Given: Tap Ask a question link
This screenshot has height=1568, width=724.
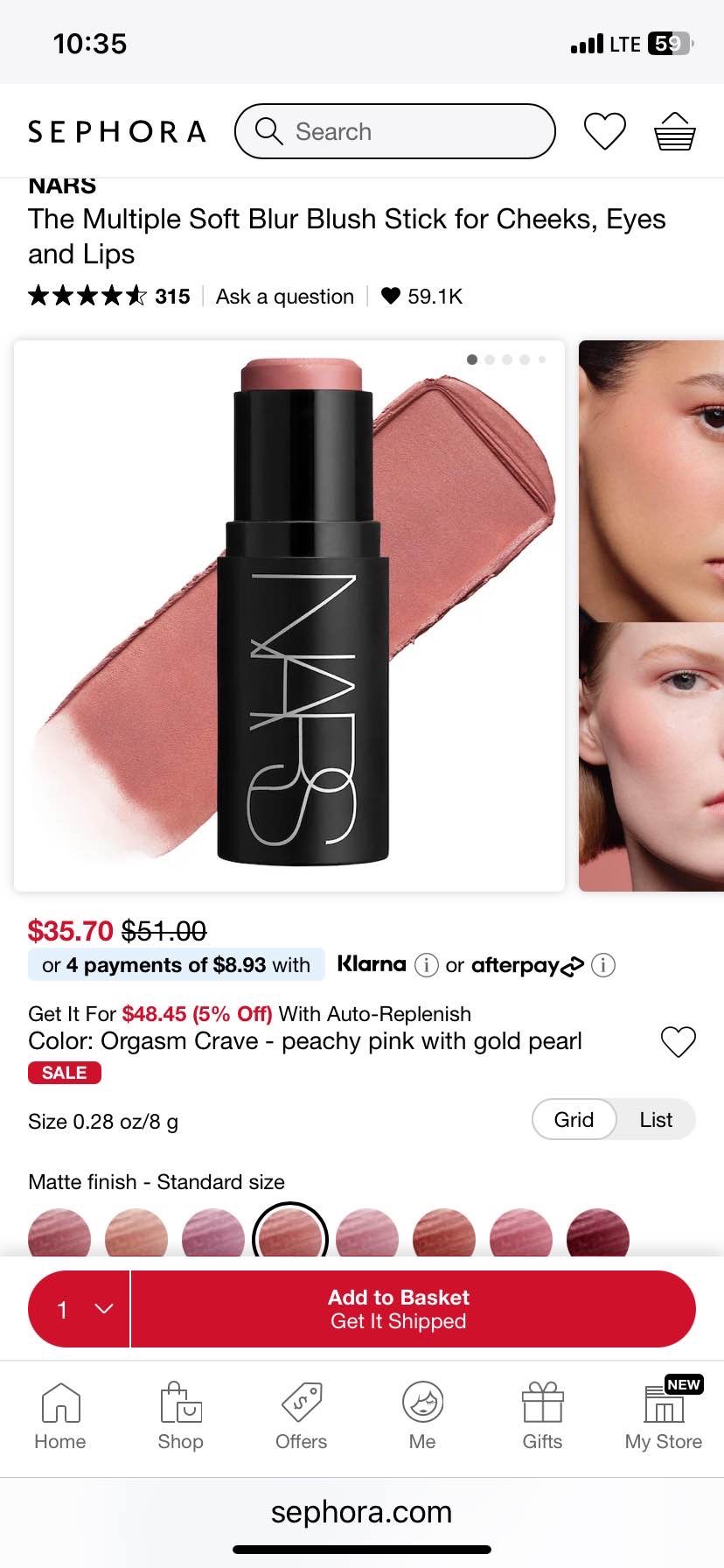Looking at the screenshot, I should [285, 297].
